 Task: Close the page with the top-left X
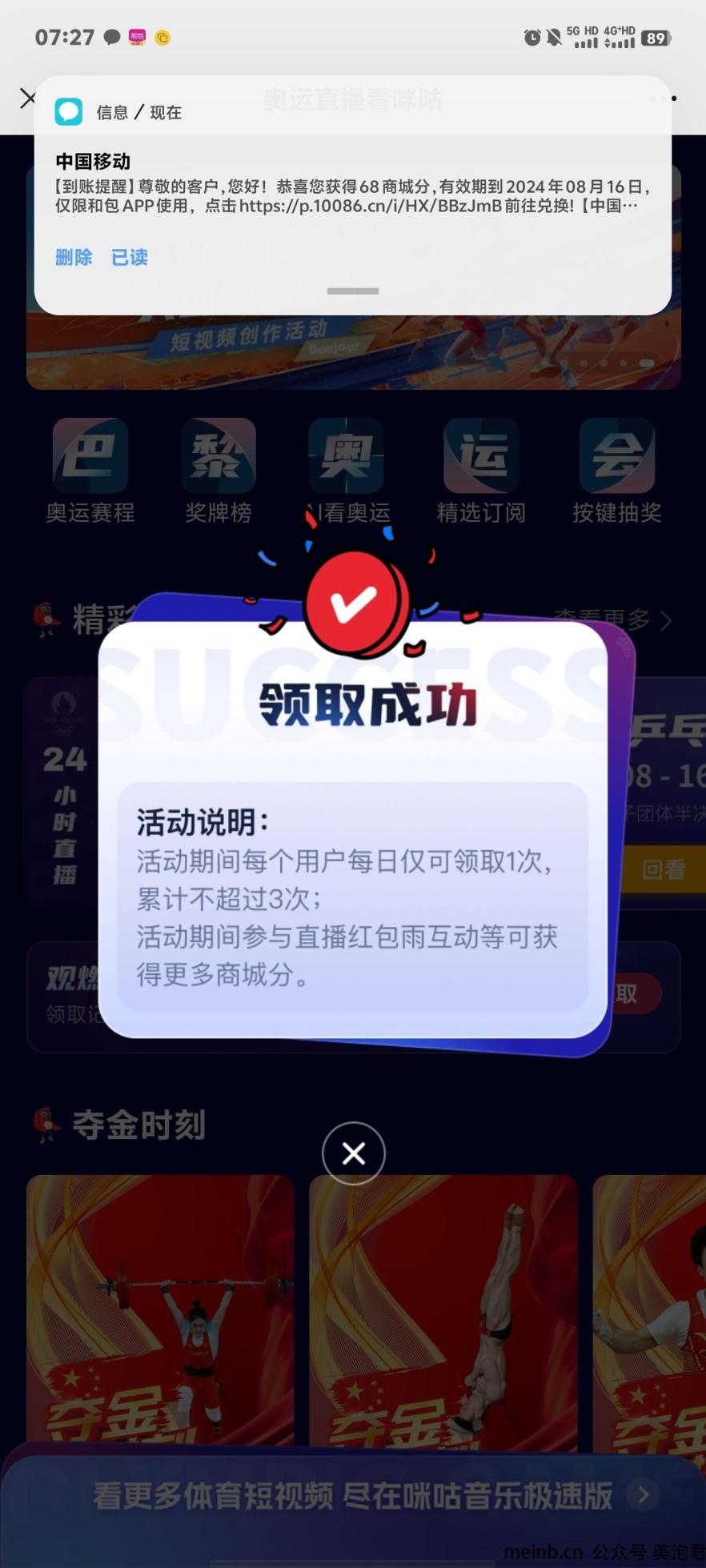pyautogui.click(x=28, y=98)
